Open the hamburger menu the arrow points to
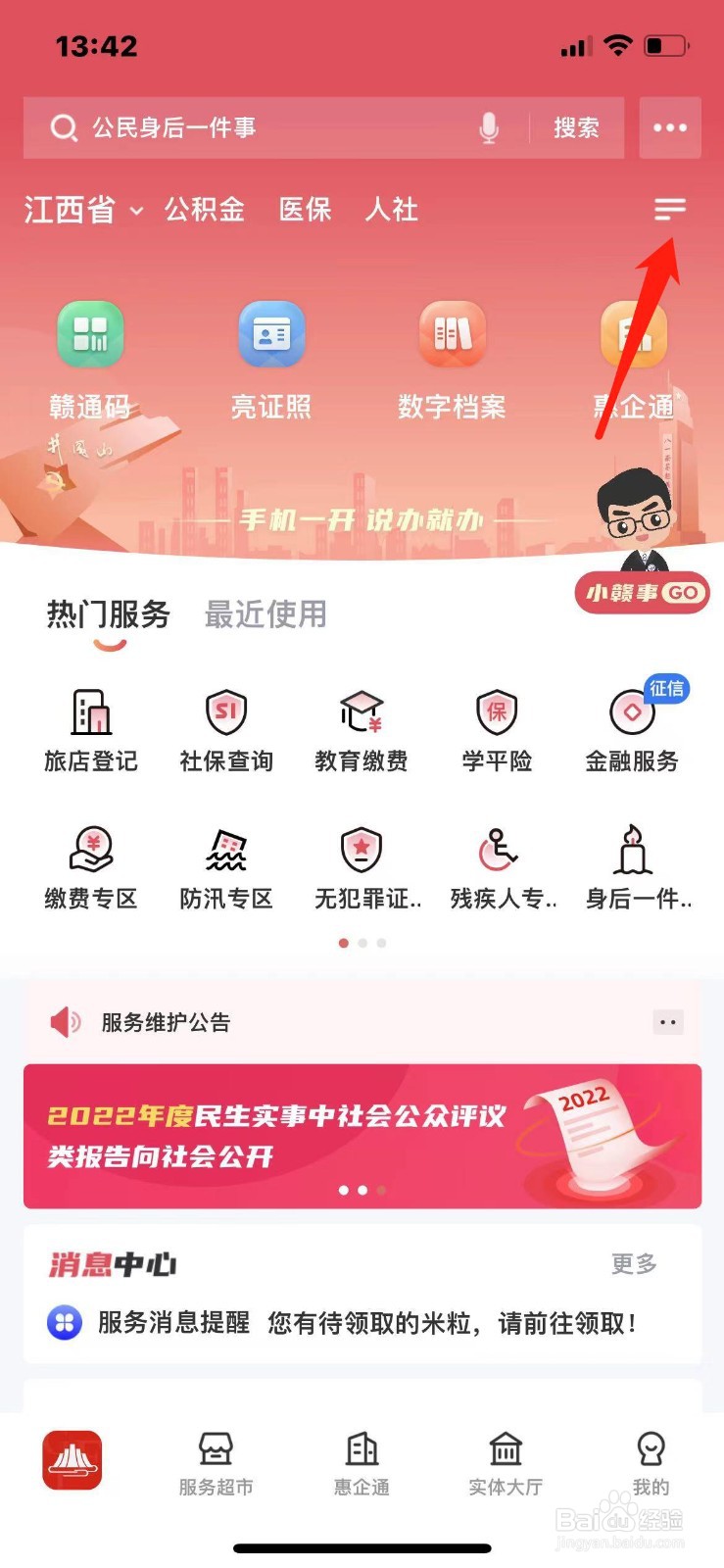The width and height of the screenshot is (724, 1568). coord(670,209)
